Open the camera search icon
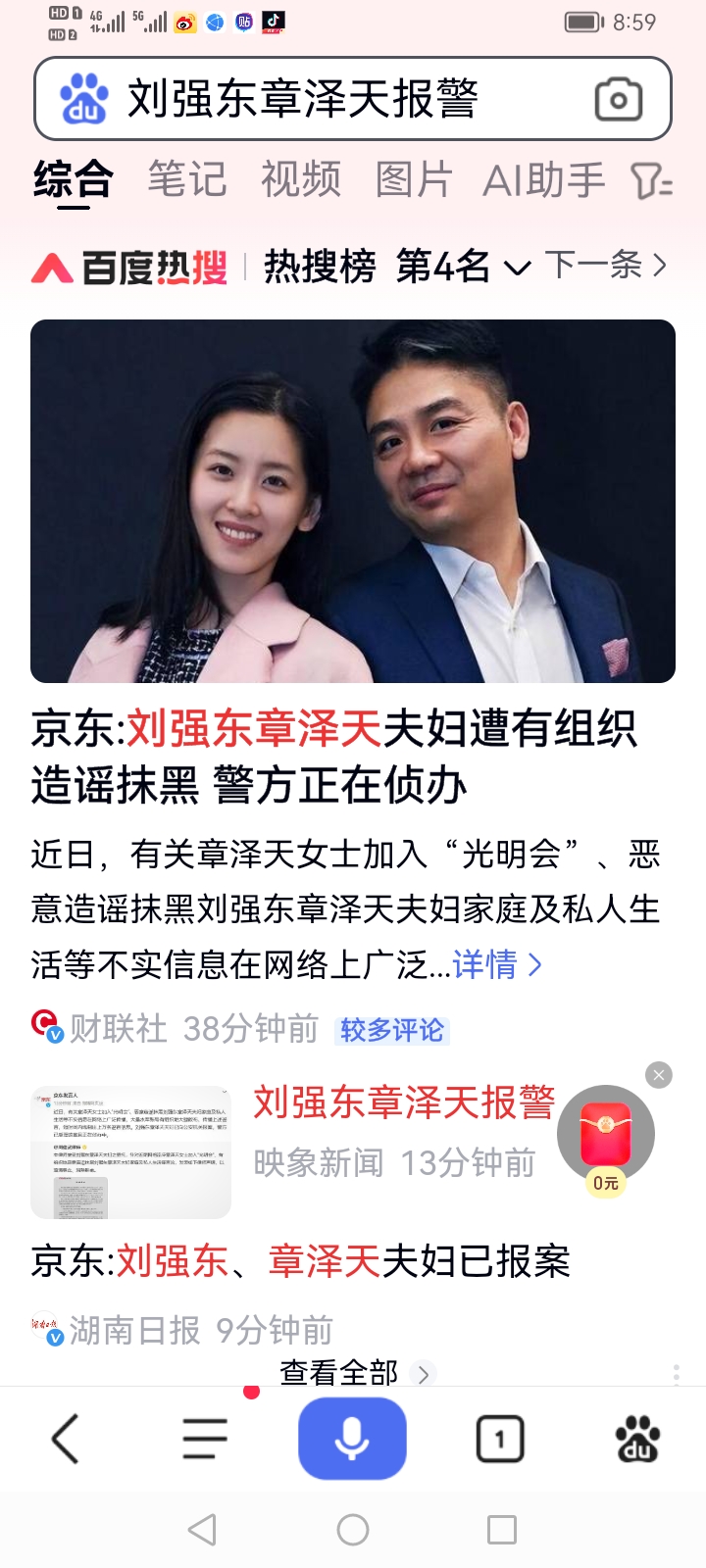The image size is (706, 1568). tap(619, 99)
